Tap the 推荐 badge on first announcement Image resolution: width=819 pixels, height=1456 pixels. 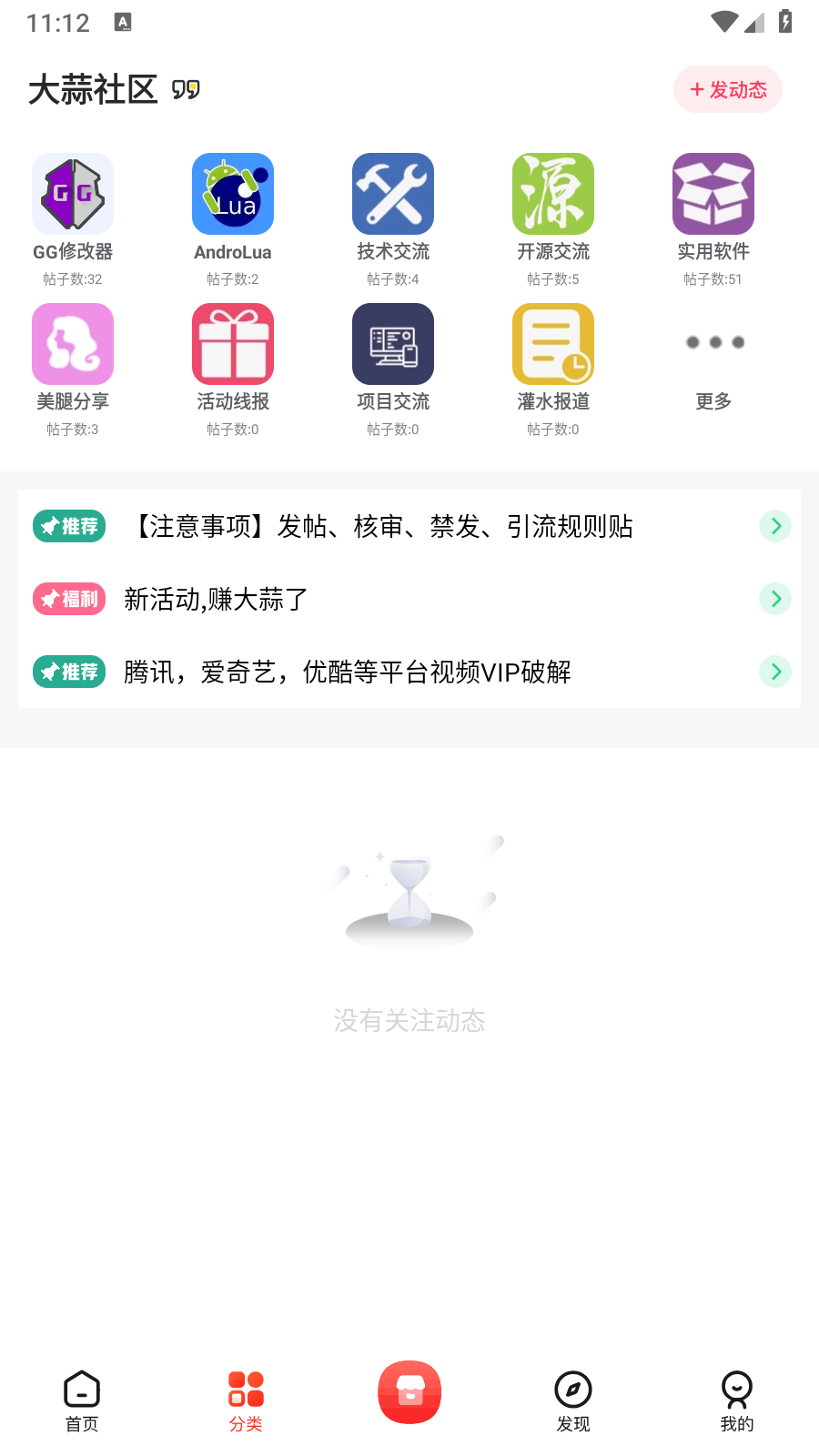pyautogui.click(x=69, y=526)
